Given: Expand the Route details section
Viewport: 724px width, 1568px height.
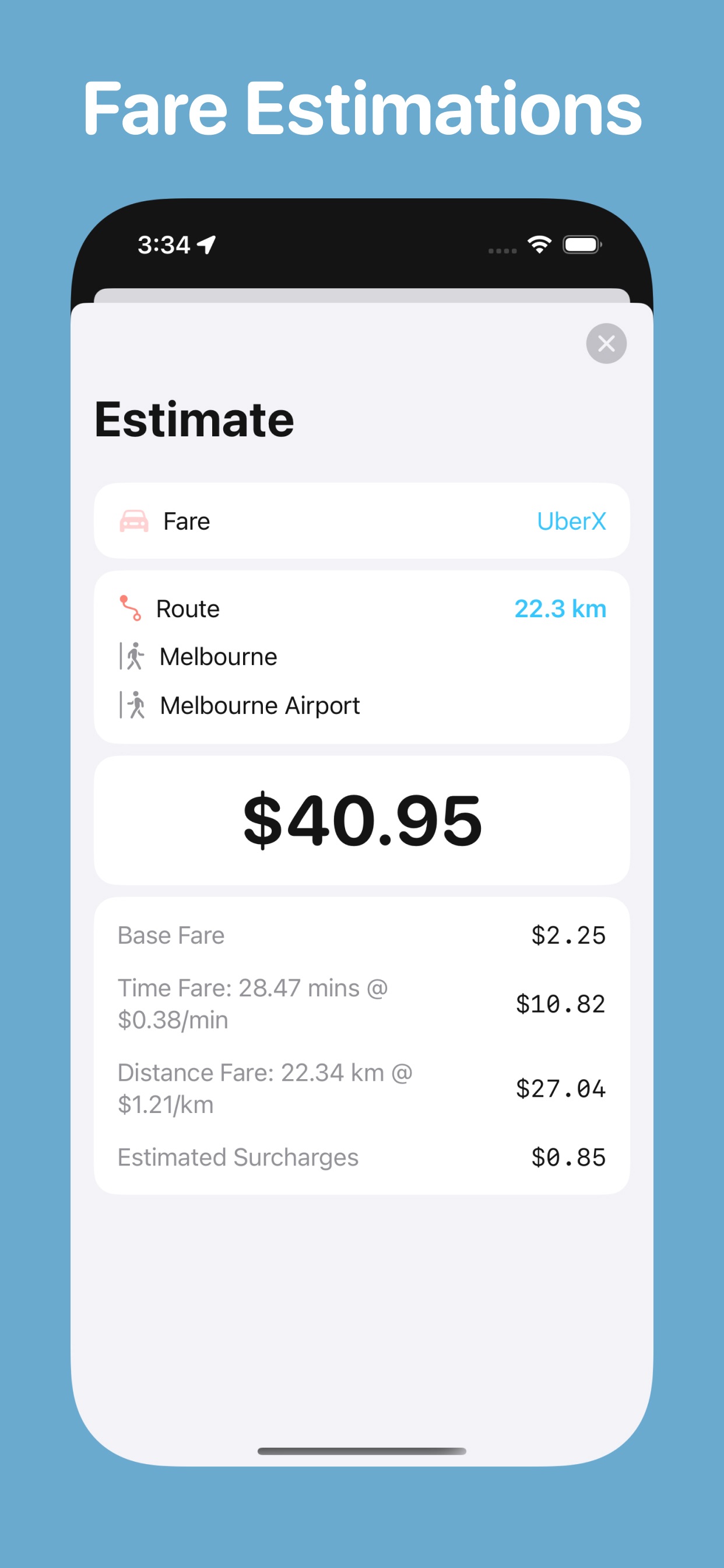Looking at the screenshot, I should [362, 607].
